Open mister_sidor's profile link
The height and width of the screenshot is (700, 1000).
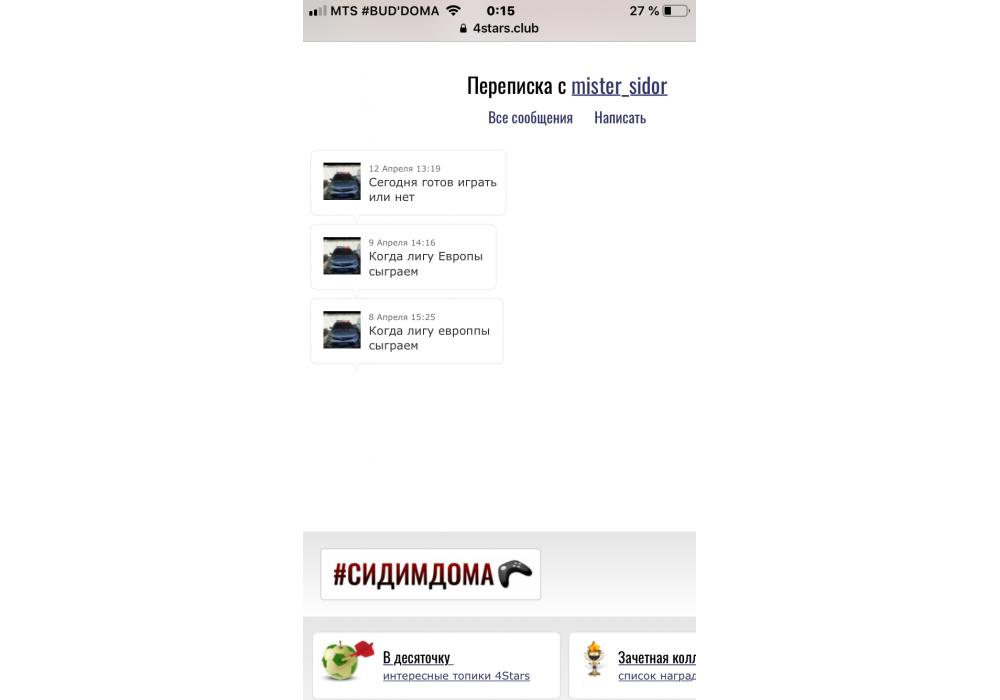[x=619, y=86]
